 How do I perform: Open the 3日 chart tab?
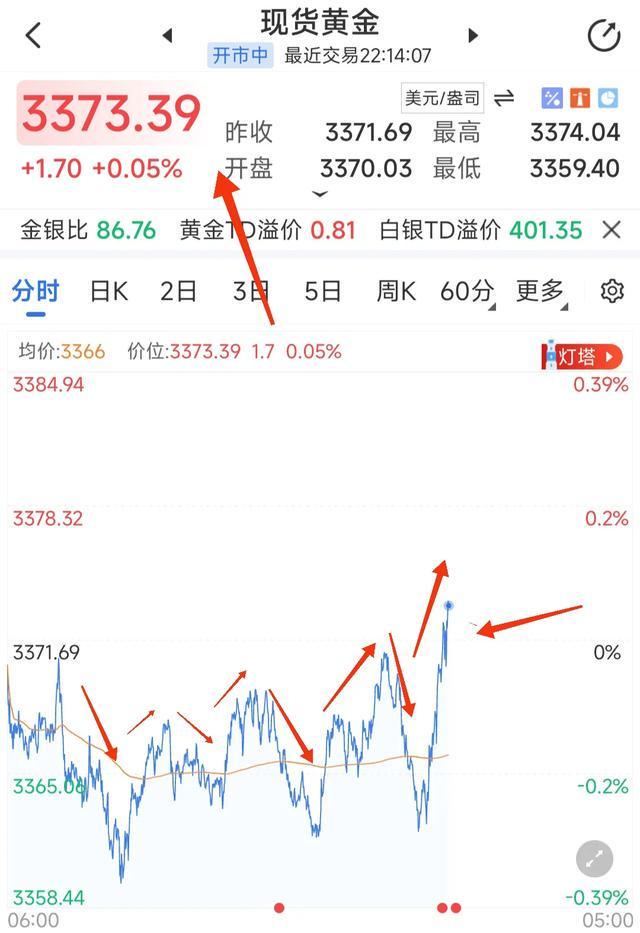point(250,291)
